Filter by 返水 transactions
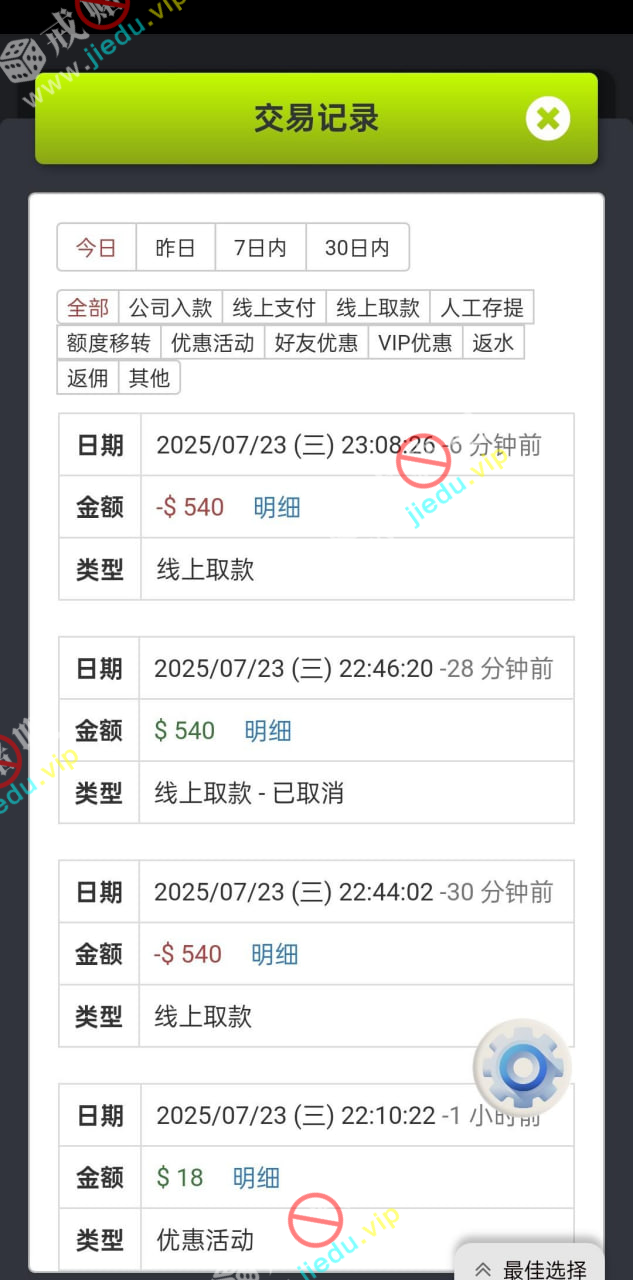633x1280 pixels. 493,343
